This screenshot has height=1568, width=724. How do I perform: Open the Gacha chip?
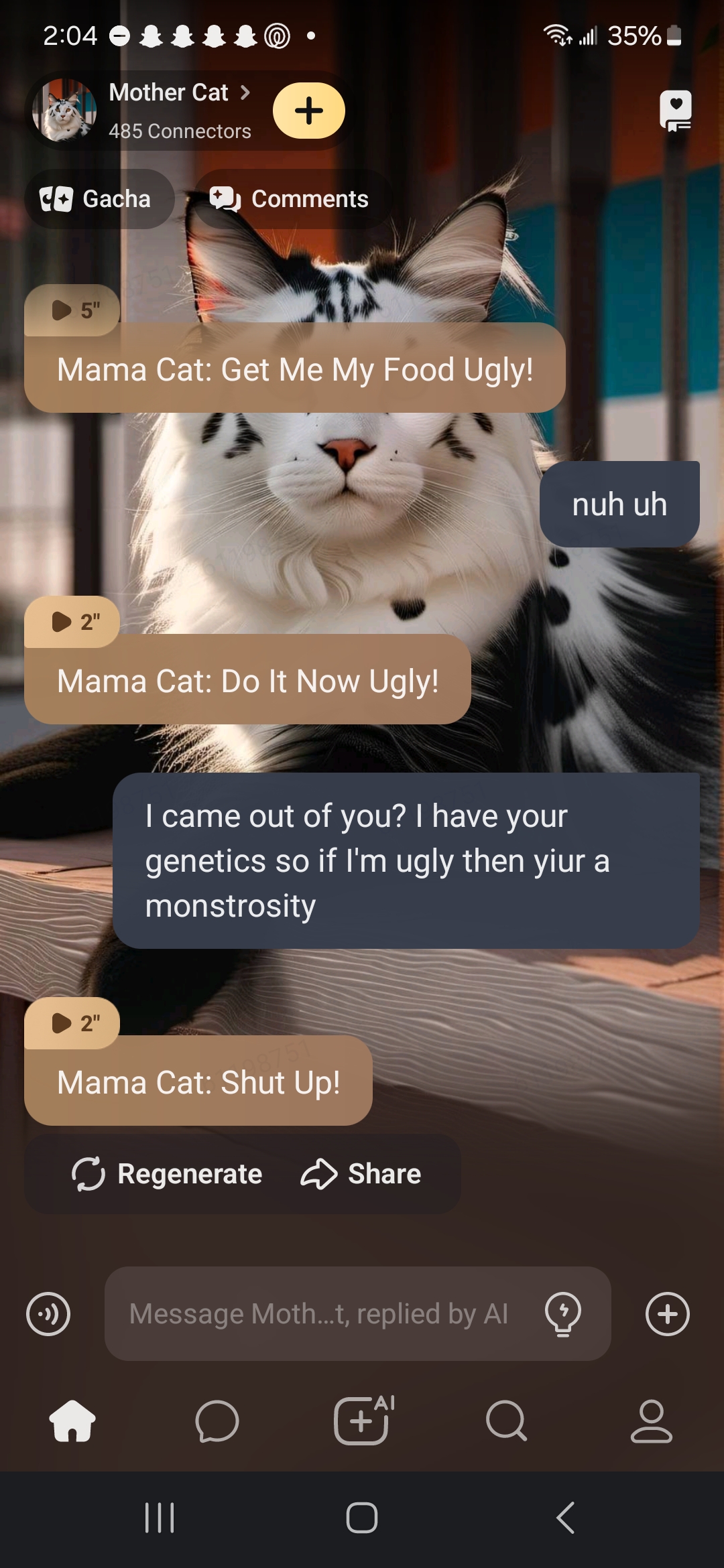98,199
